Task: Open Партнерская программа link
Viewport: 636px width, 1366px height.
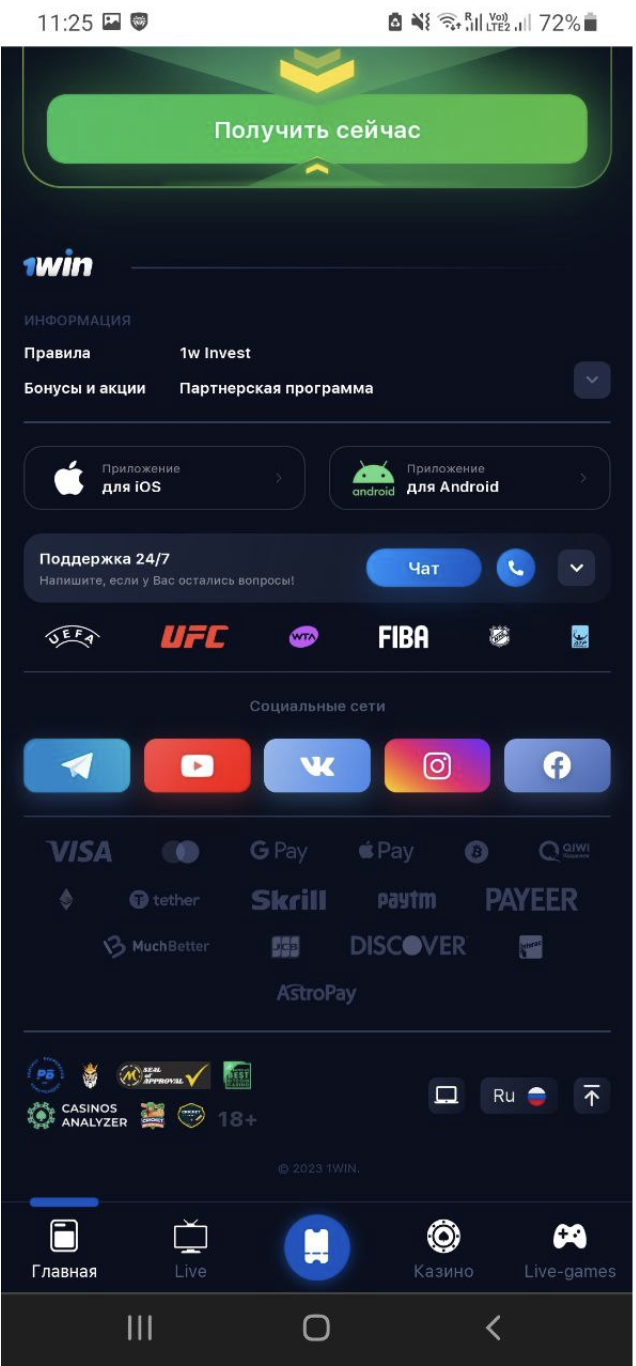Action: click(276, 388)
